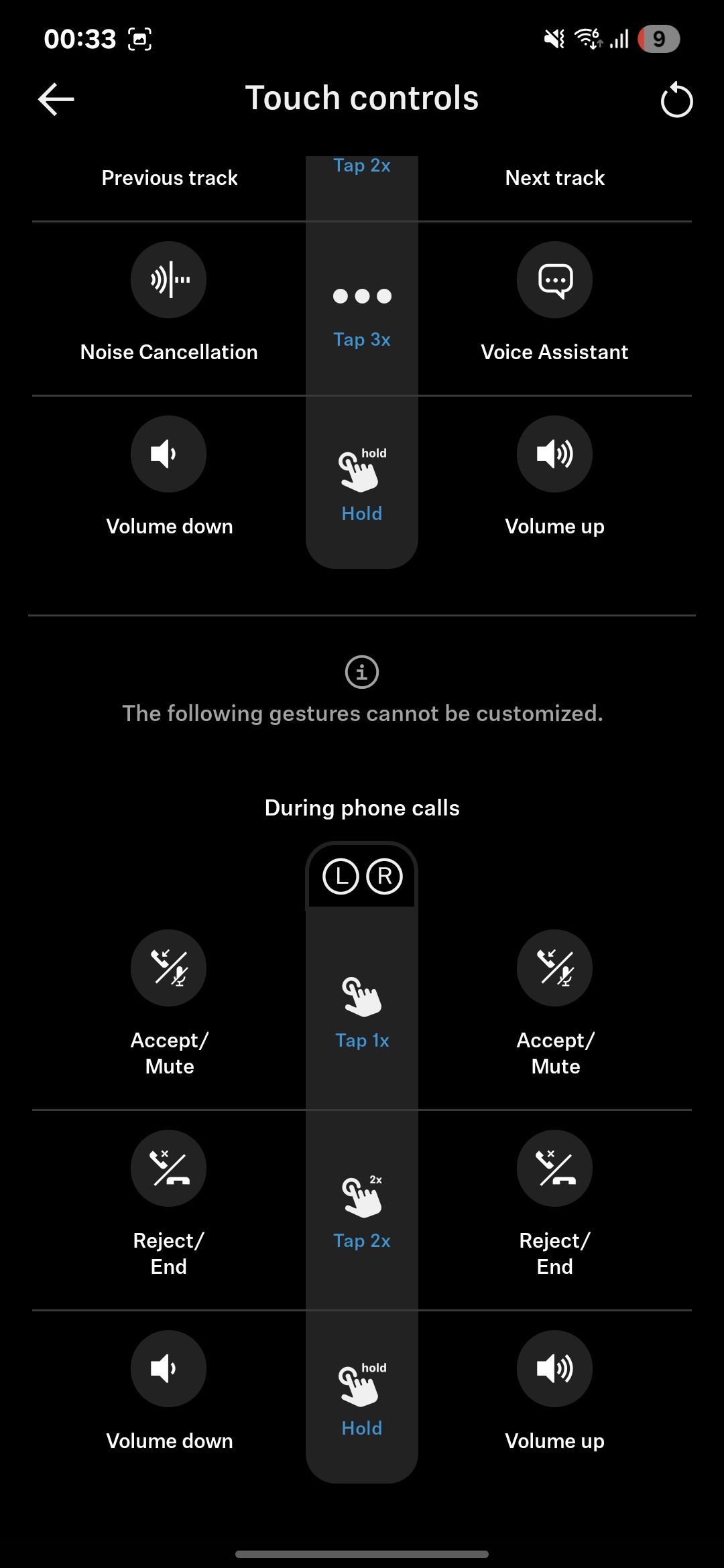
Task: Change the Previous track gesture assignment
Action: (170, 178)
